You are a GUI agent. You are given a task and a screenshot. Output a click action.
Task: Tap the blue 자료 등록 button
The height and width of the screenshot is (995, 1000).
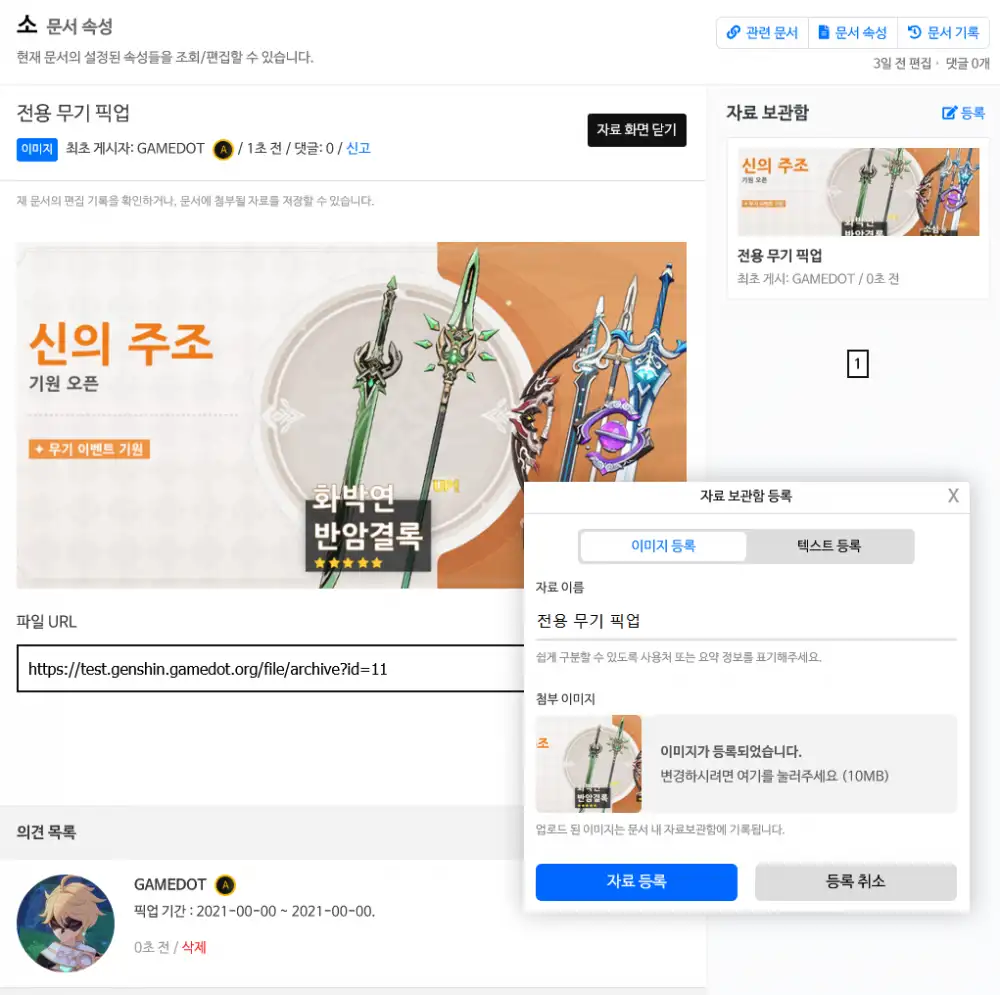636,882
